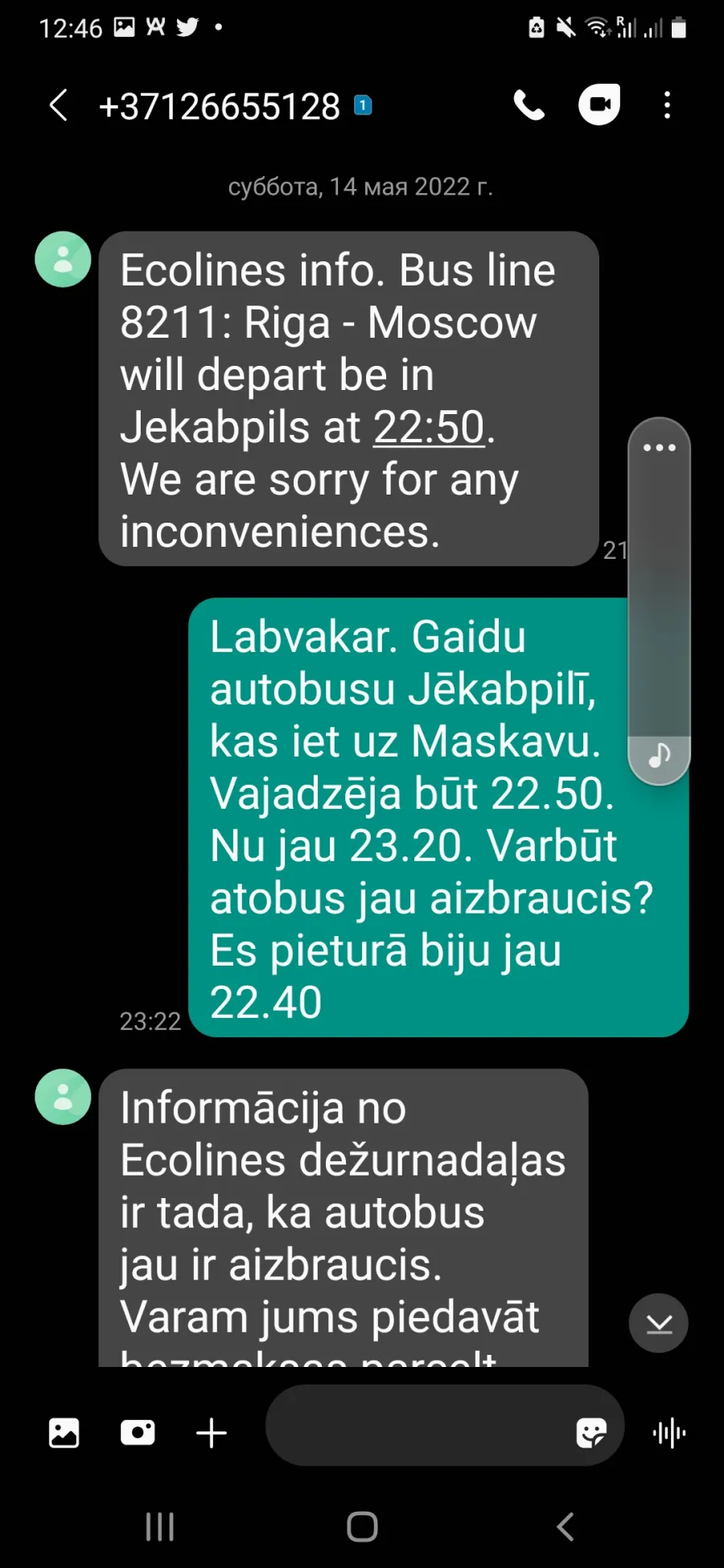Open the plus attachments menu
The width and height of the screenshot is (724, 1568).
pos(212,1433)
